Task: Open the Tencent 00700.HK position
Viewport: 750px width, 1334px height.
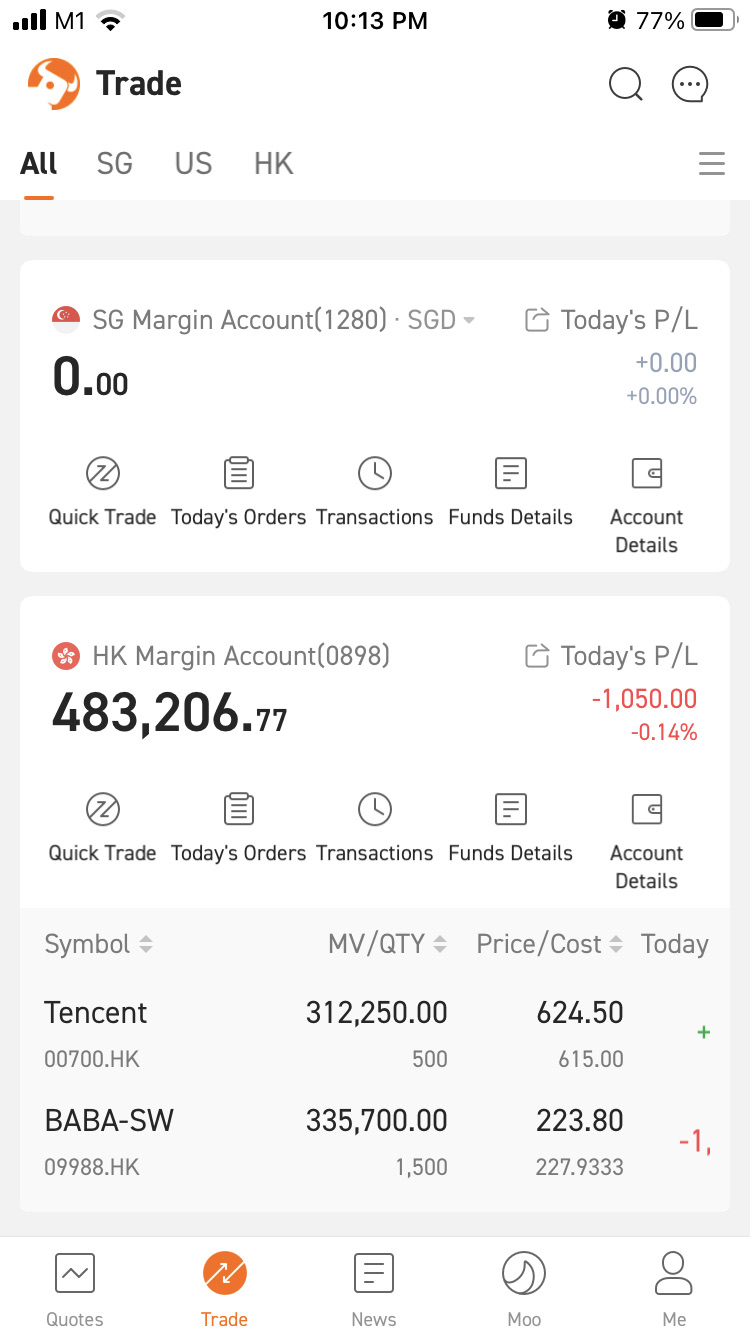Action: [x=96, y=1031]
